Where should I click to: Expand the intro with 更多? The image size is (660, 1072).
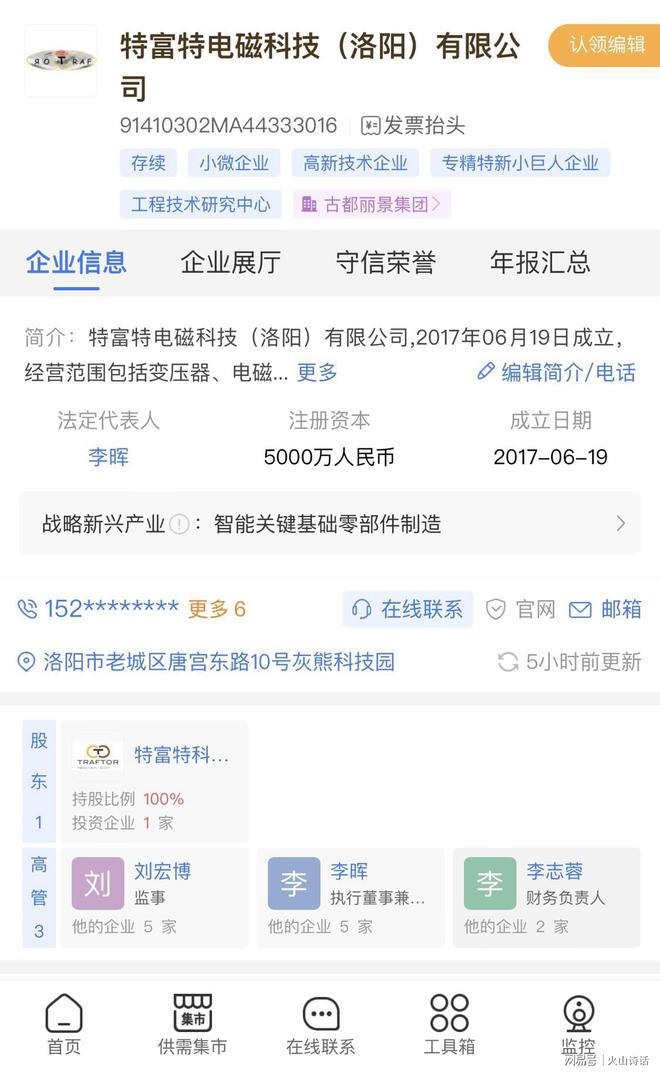317,373
